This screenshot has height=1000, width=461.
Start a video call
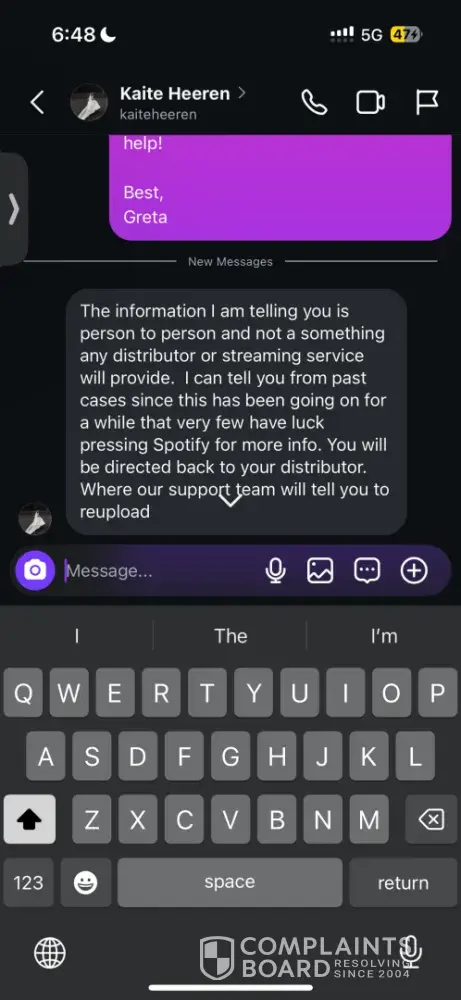[x=370, y=102]
